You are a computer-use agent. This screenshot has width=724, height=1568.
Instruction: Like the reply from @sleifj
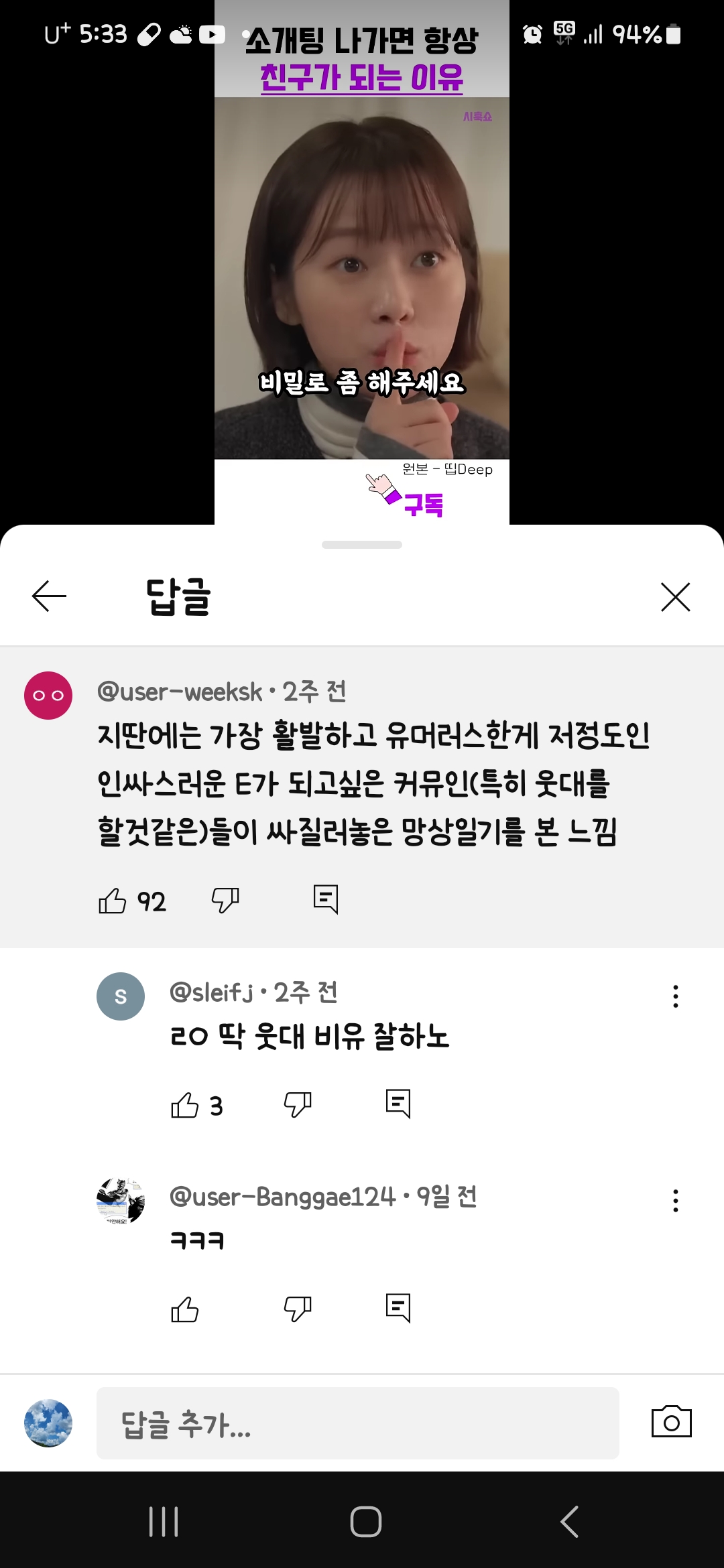[184, 1105]
